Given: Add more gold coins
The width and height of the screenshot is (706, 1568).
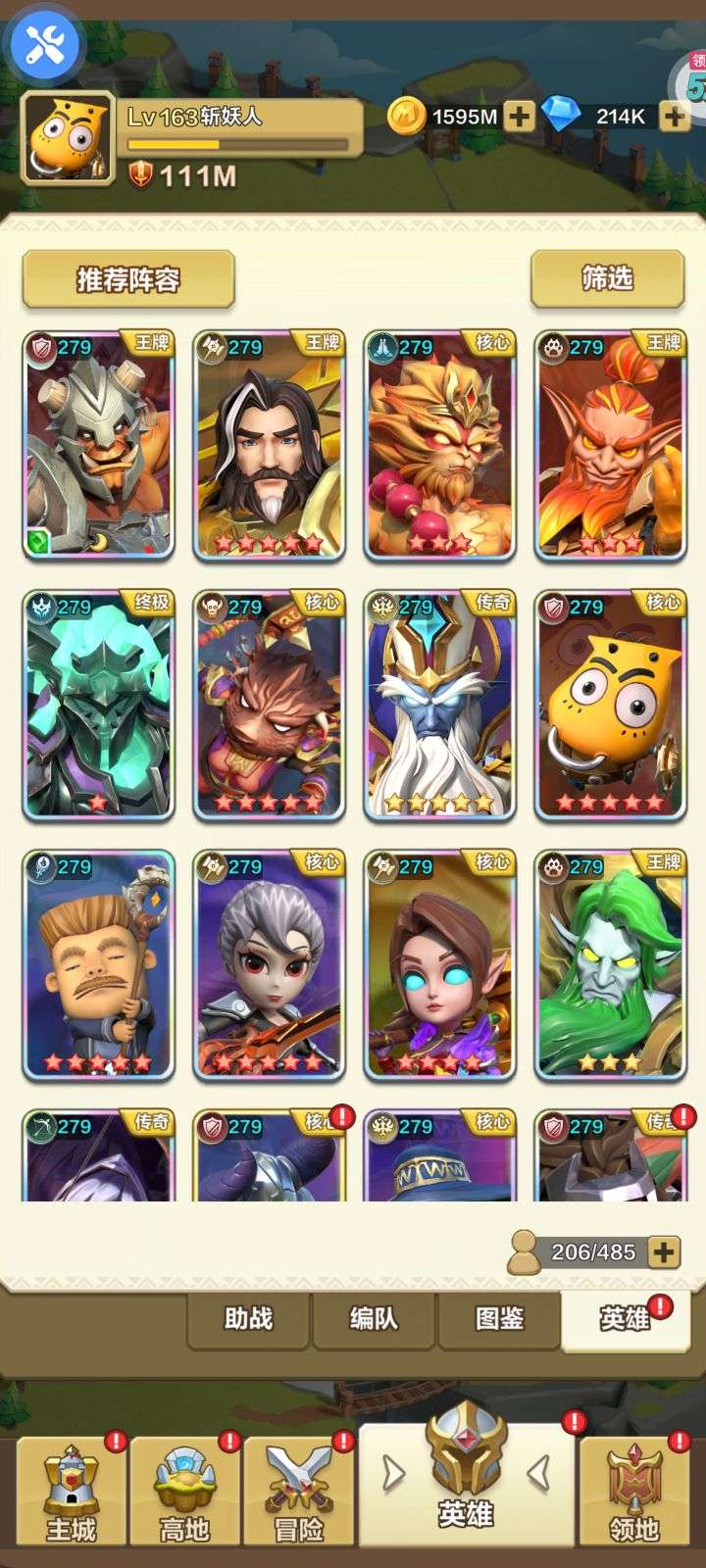Looking at the screenshot, I should pyautogui.click(x=519, y=117).
